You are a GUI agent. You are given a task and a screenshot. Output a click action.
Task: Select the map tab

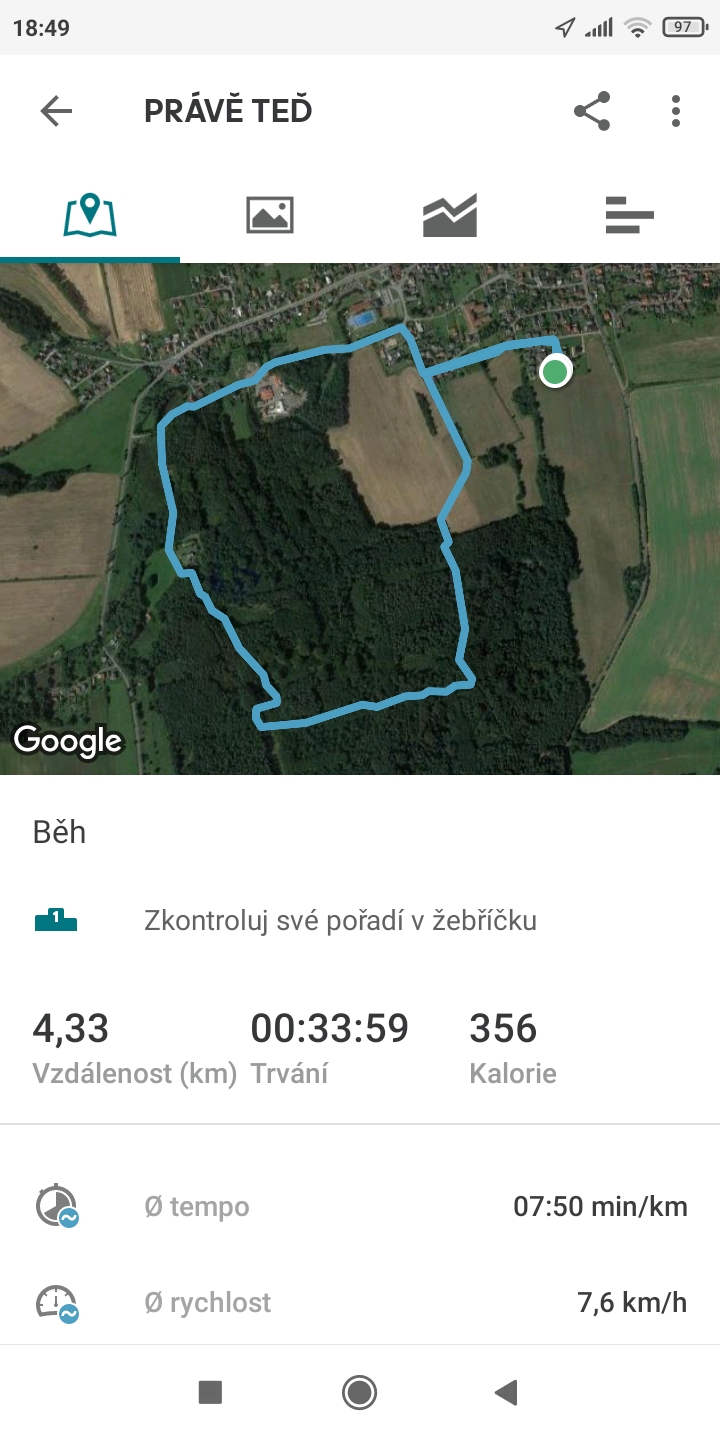[90, 214]
